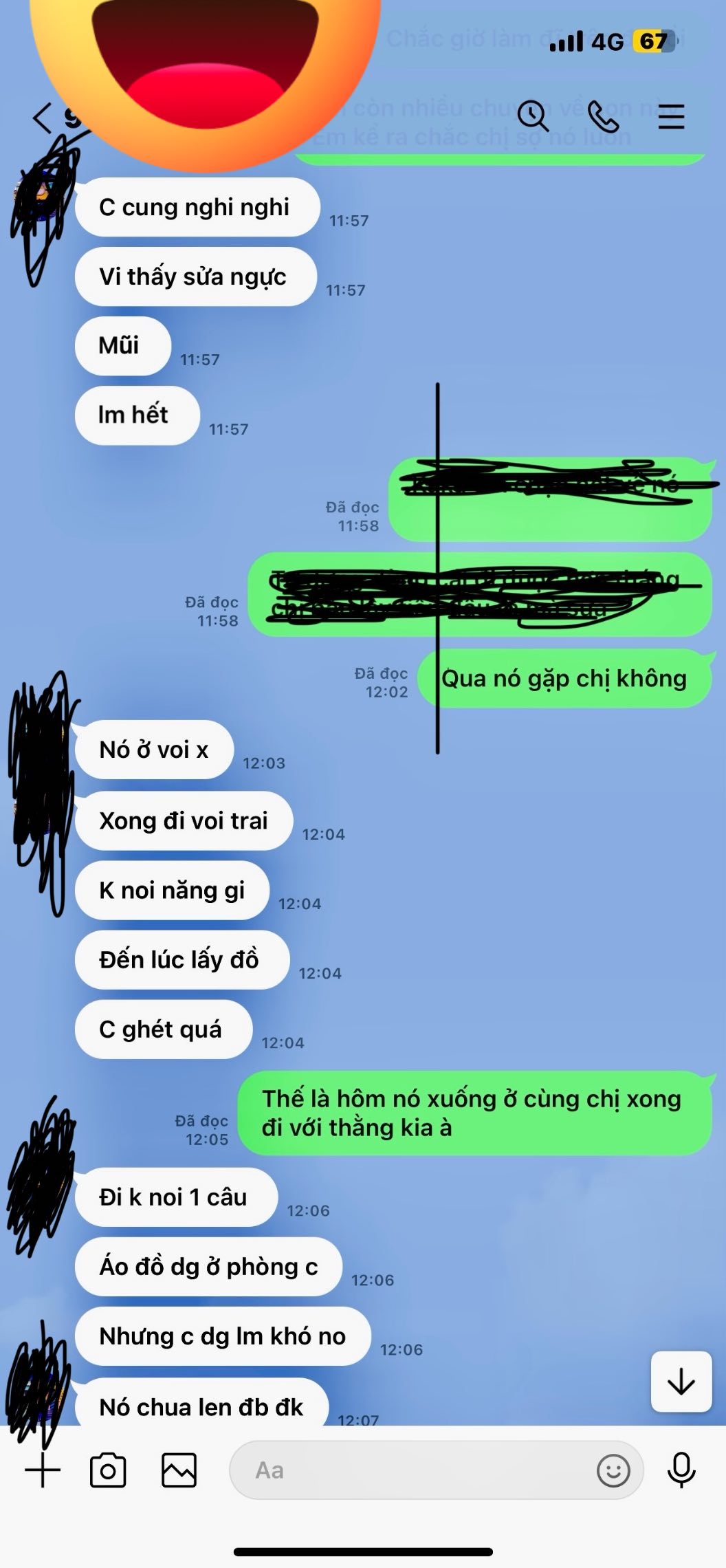
Task: Record a voice message
Action: 681,1470
